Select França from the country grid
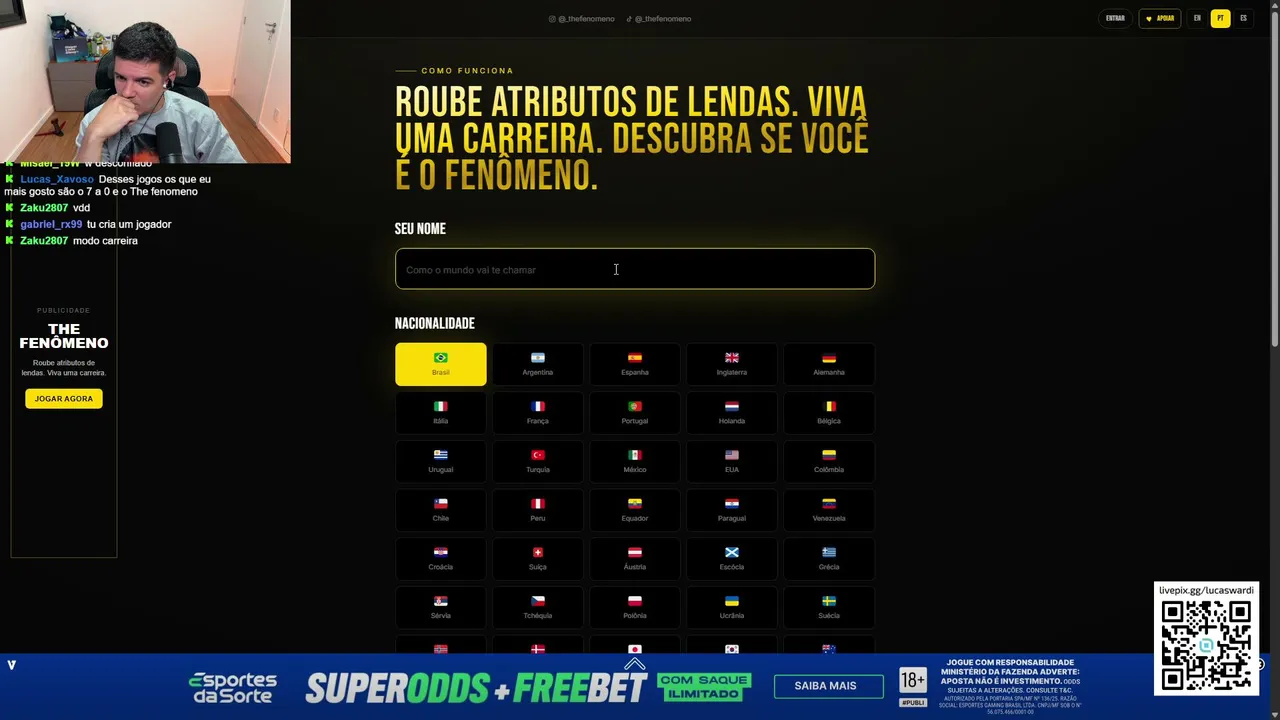The image size is (1280, 720). (x=537, y=413)
